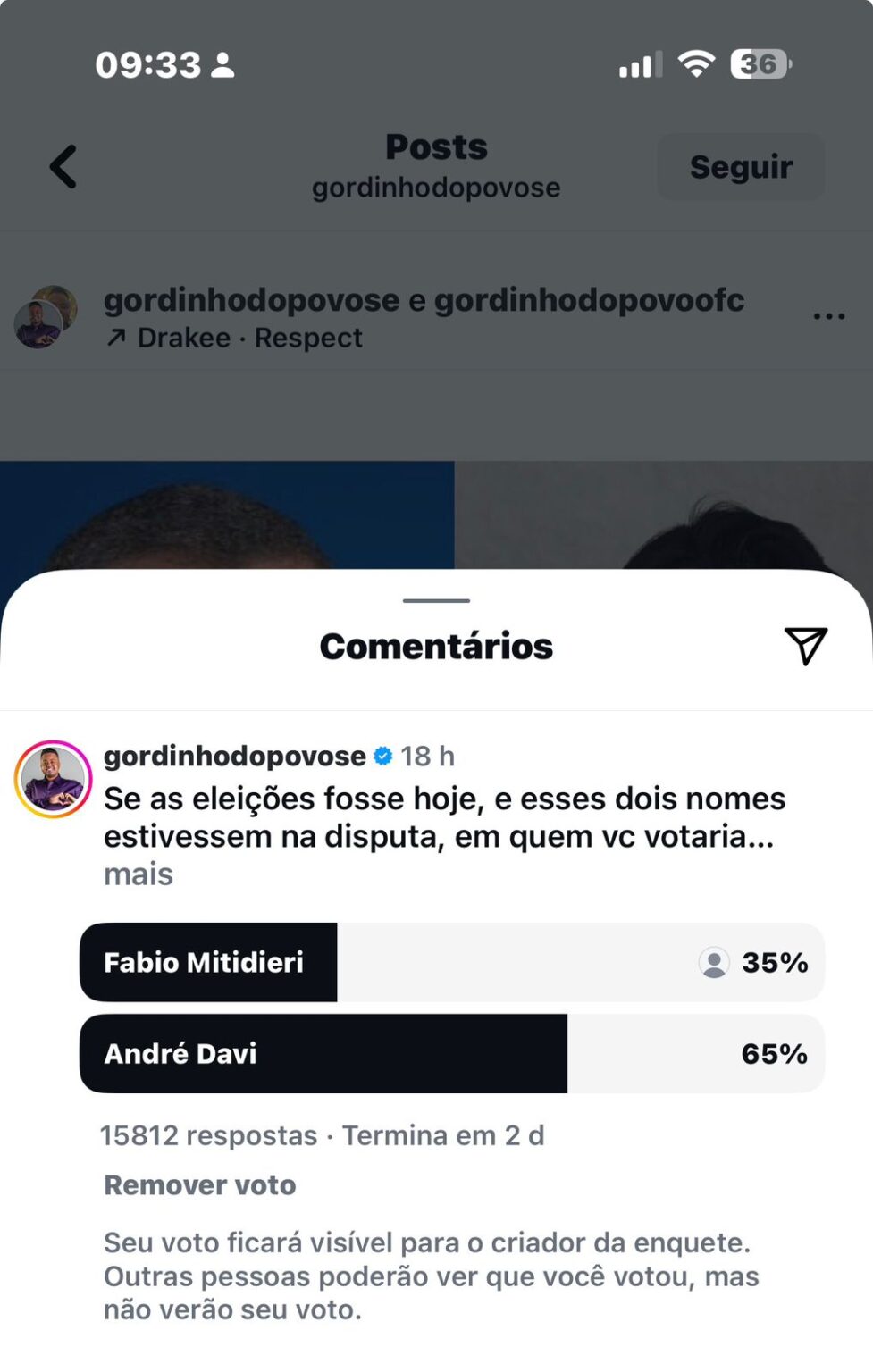This screenshot has height=1372, width=873.
Task: Select the Fabio Mitidieri poll option
Action: [x=451, y=962]
